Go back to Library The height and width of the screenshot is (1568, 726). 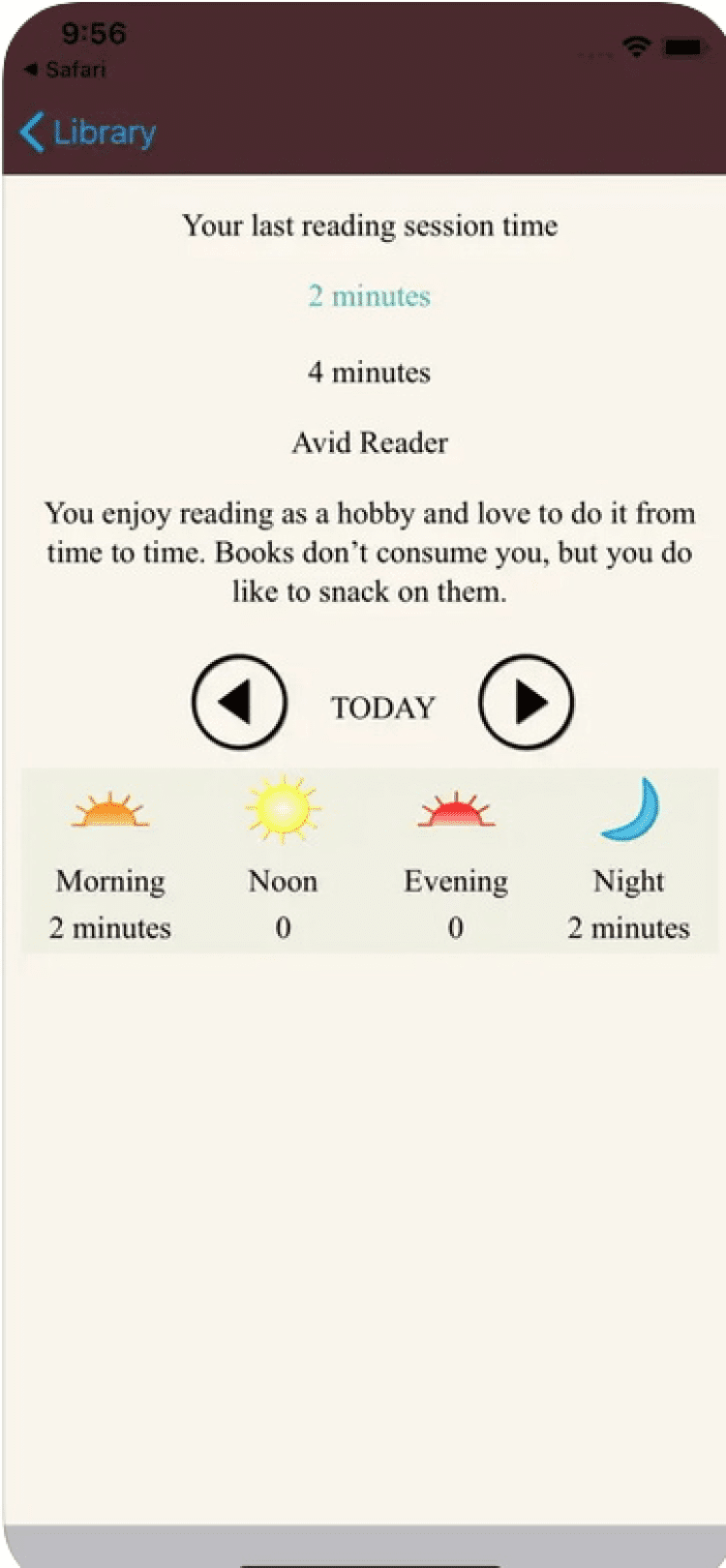pyautogui.click(x=88, y=132)
